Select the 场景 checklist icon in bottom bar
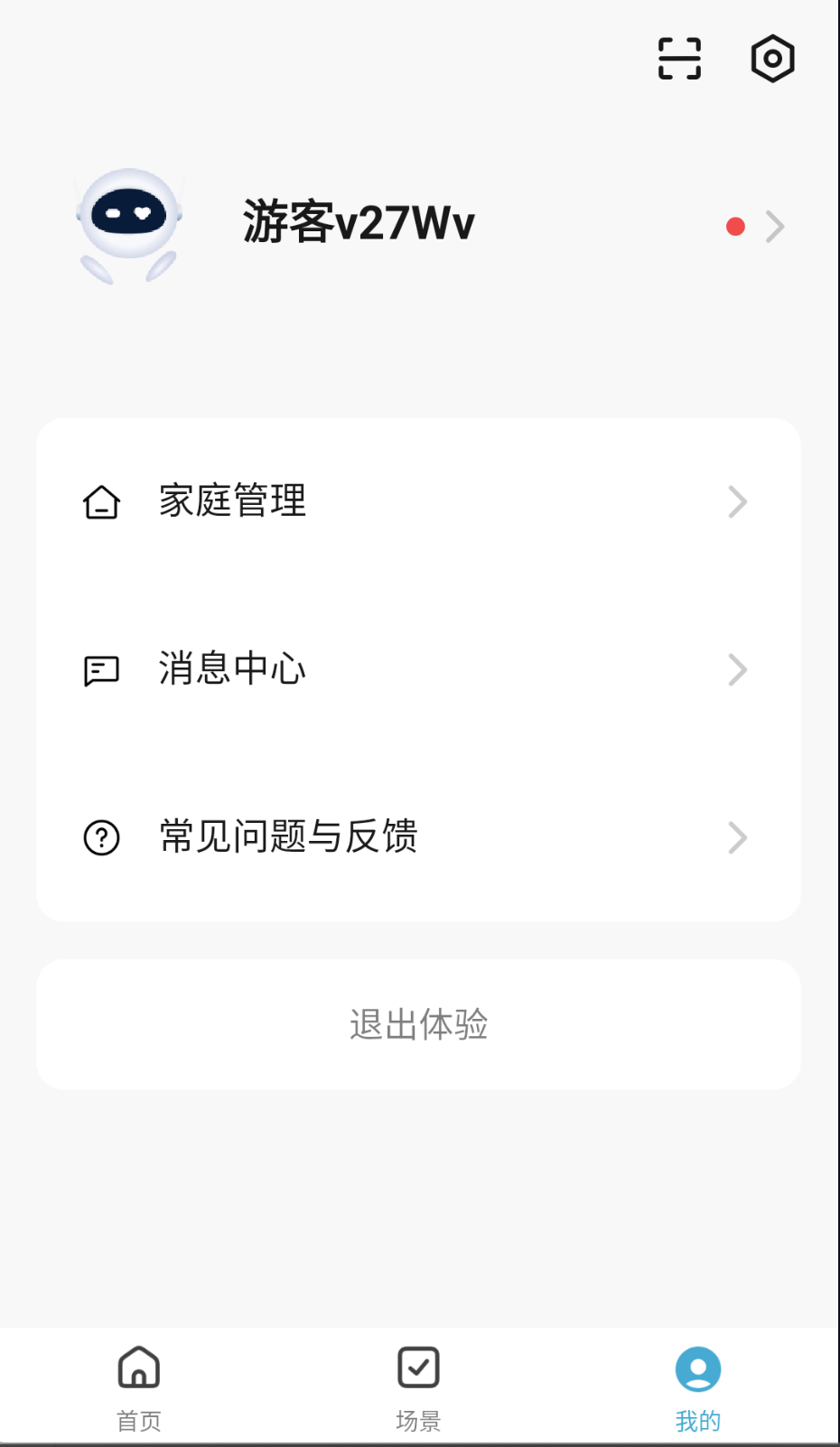Viewport: 840px width, 1447px height. (x=418, y=1368)
